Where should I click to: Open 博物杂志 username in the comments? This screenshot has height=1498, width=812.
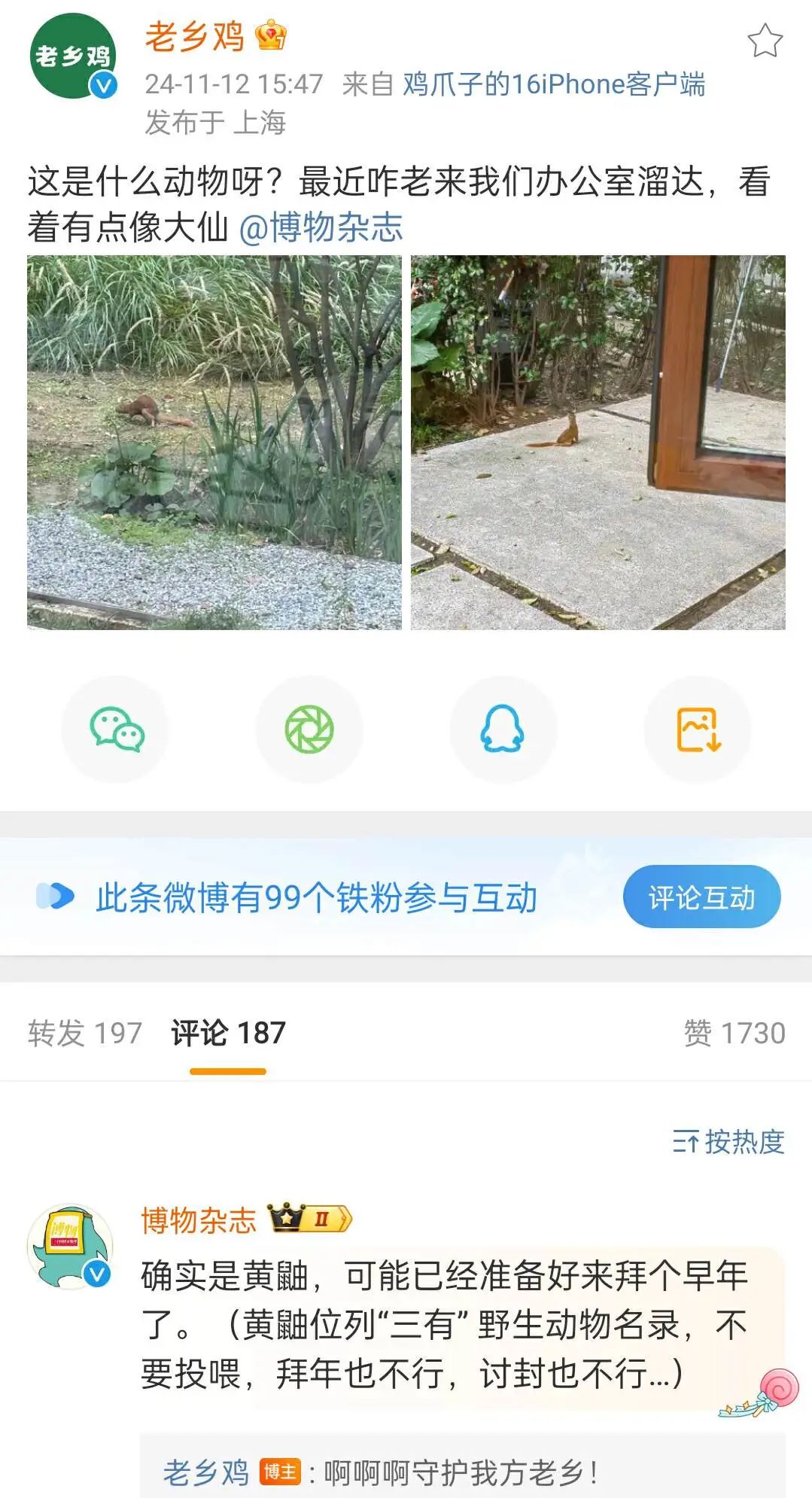coord(199,1220)
